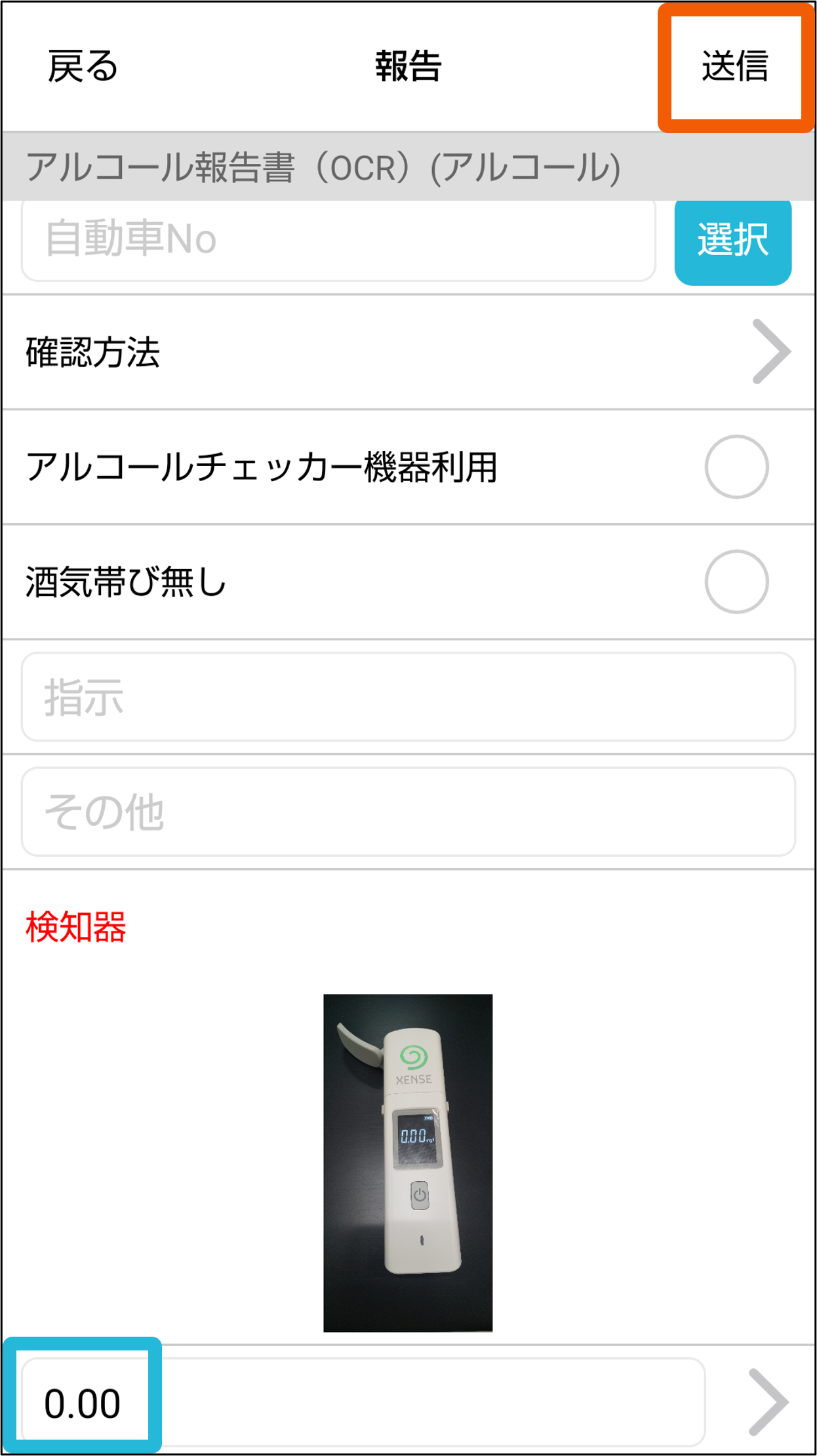Tap the blue 選択 button
This screenshot has height=1456, width=817.
pyautogui.click(x=733, y=241)
